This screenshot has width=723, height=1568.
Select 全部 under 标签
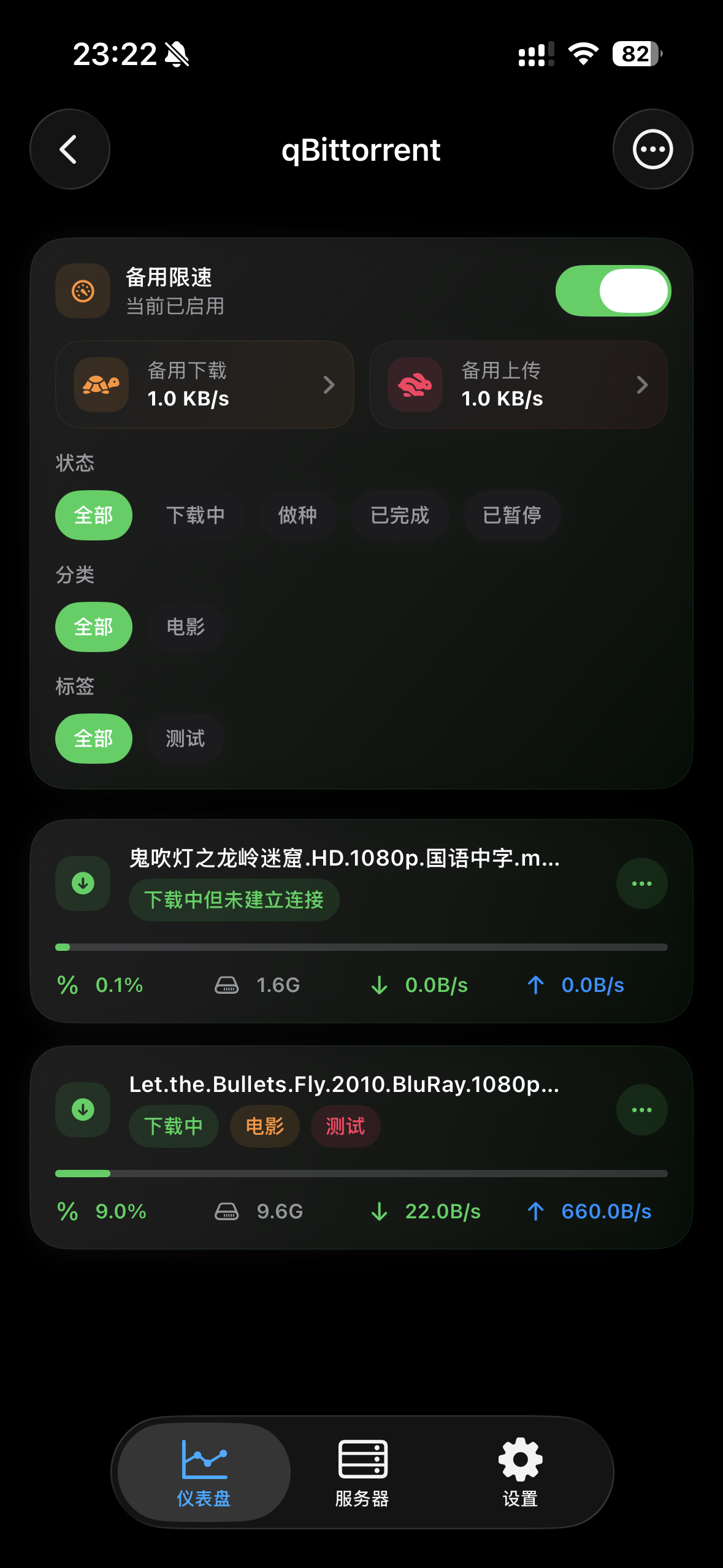[x=94, y=739]
